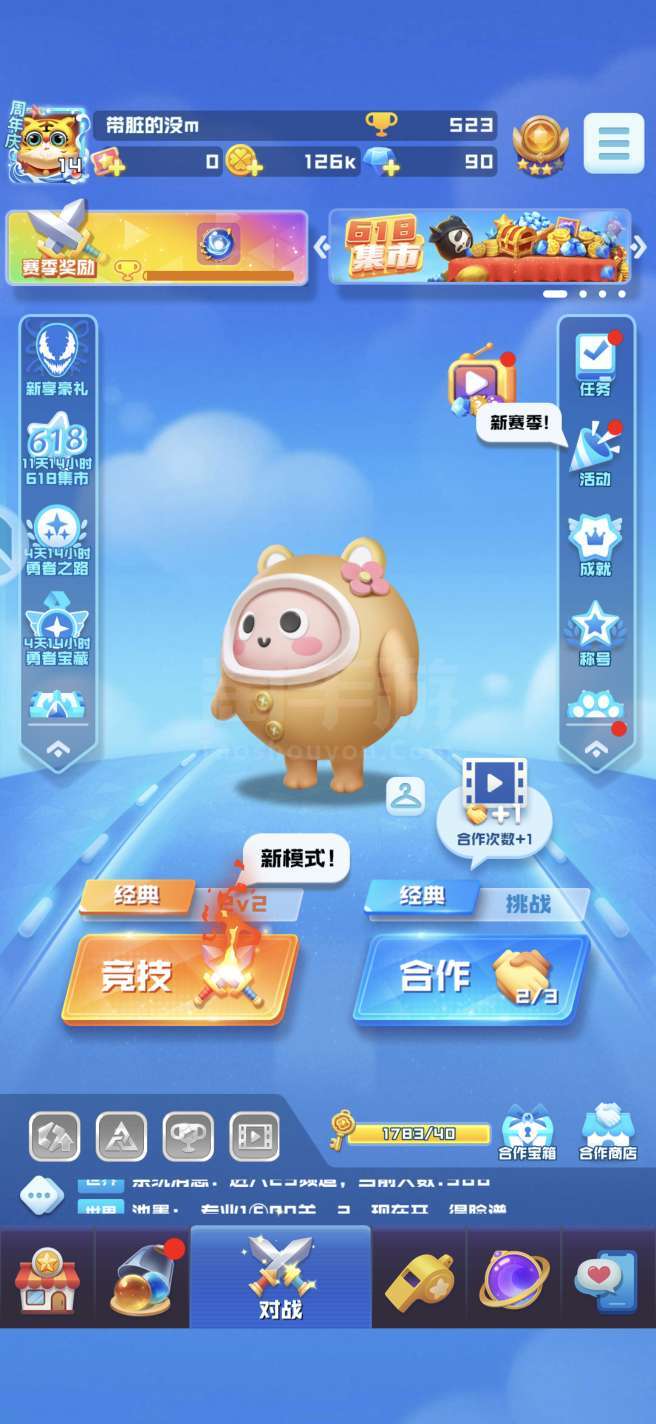Open the 赛季奖励 season rewards banner
The height and width of the screenshot is (1424, 656).
[x=157, y=247]
